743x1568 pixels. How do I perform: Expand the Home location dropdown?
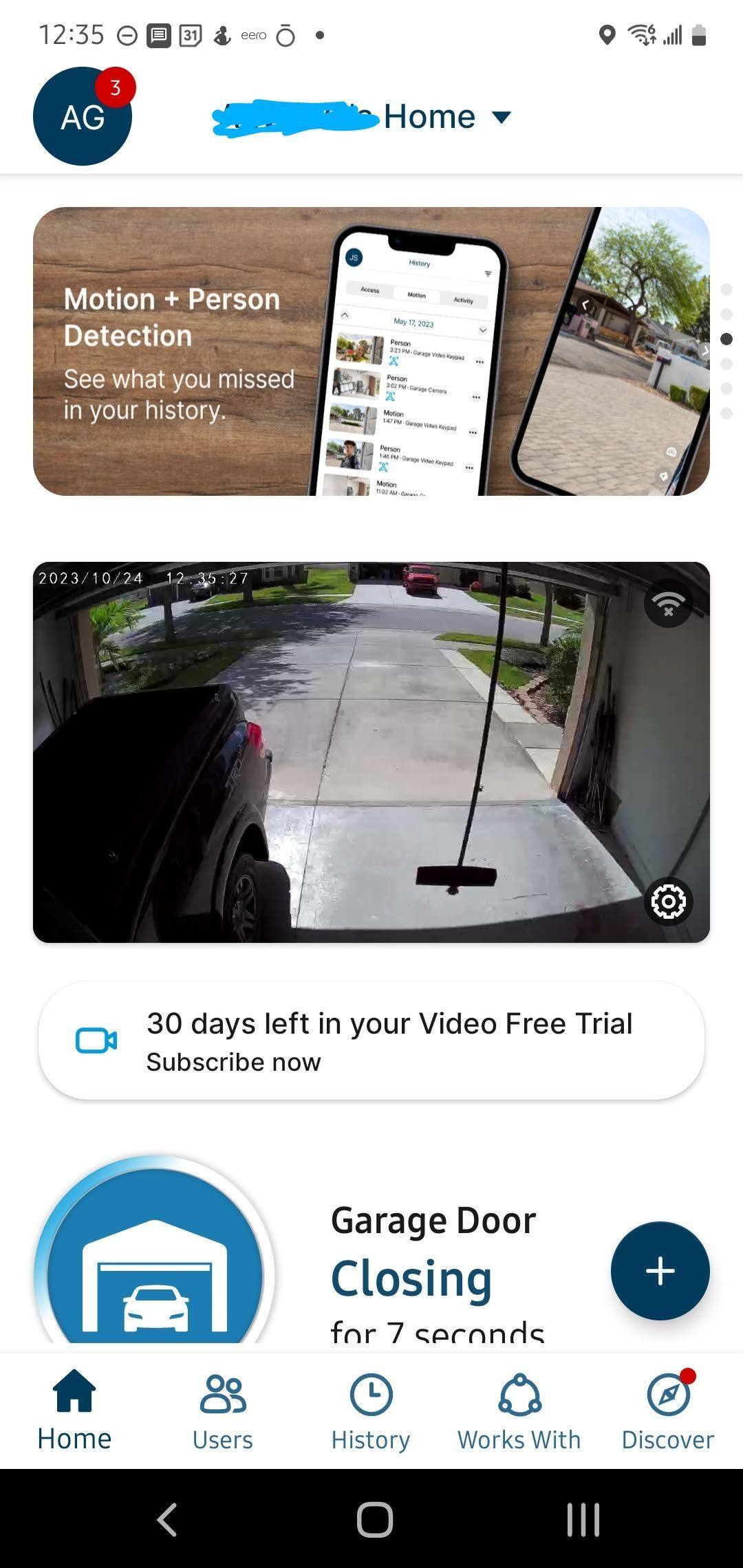[x=502, y=117]
